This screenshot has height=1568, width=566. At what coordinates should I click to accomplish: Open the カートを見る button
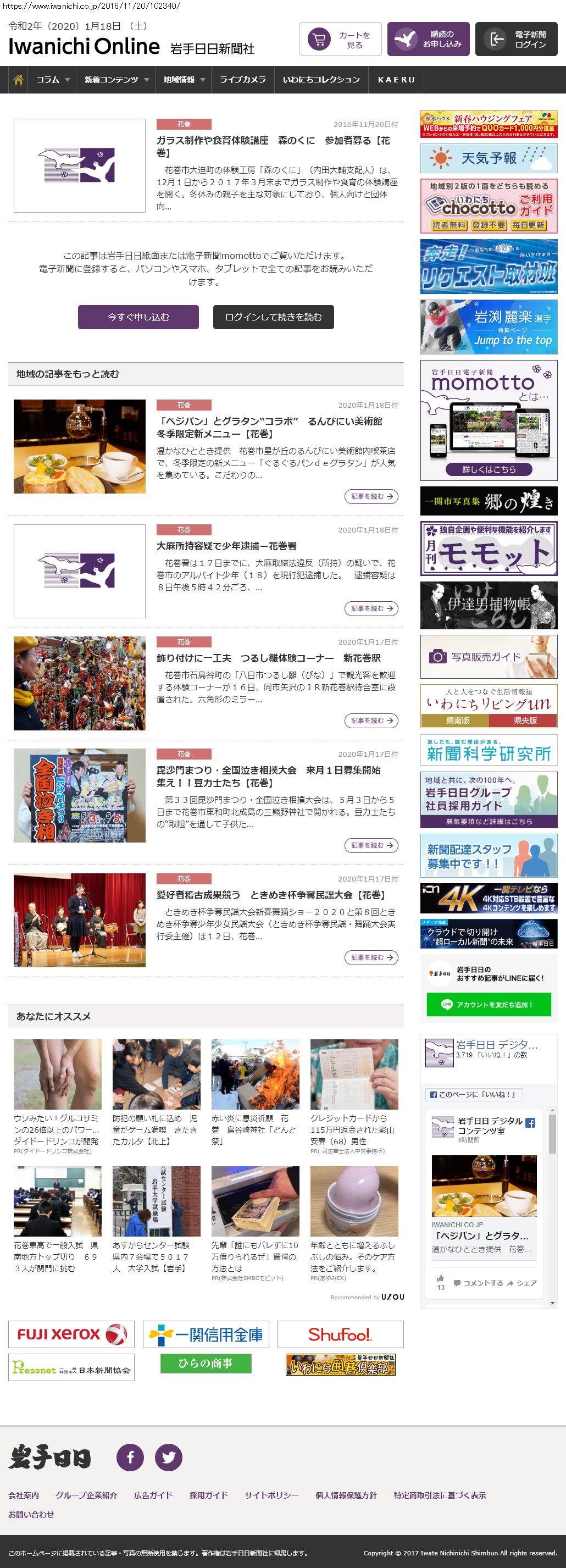[340, 40]
